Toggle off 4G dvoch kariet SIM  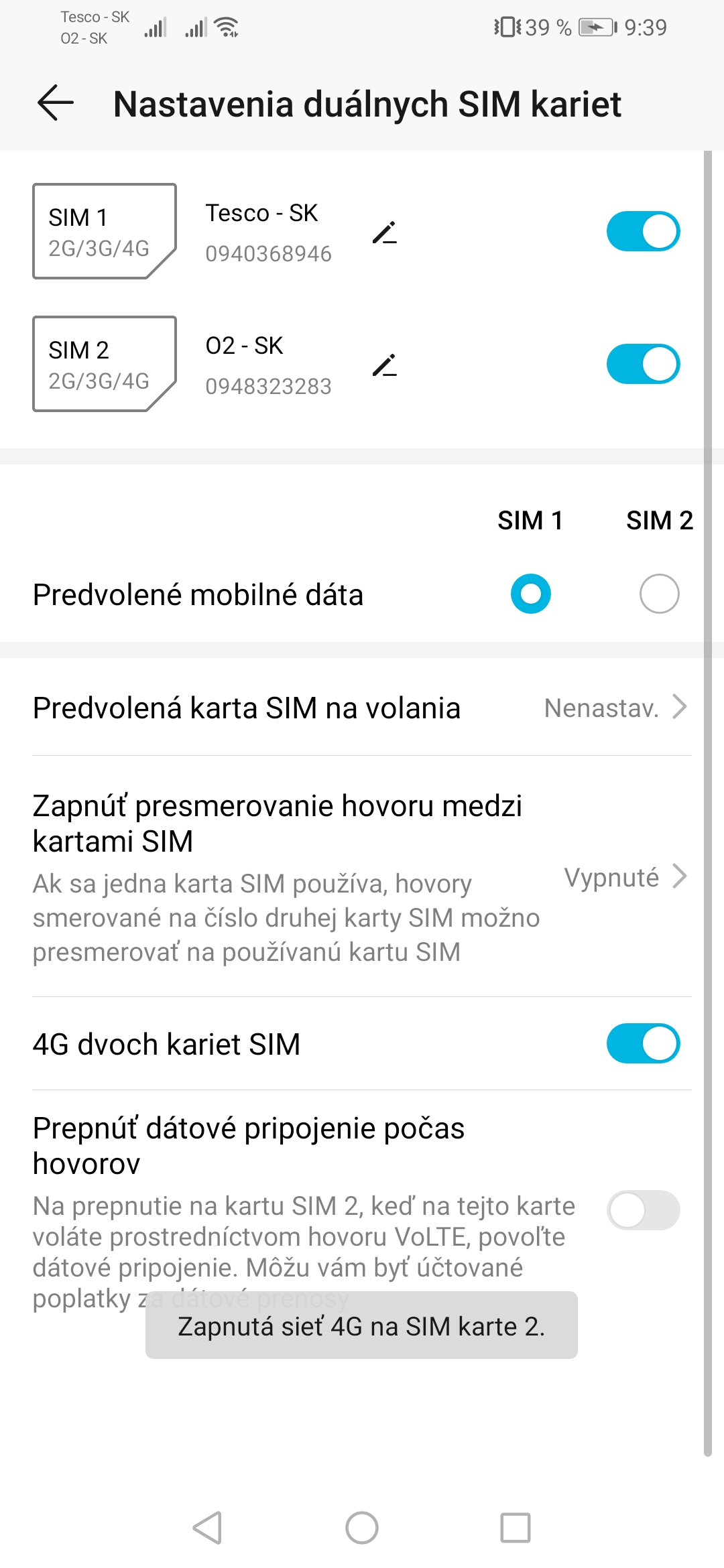[643, 1043]
